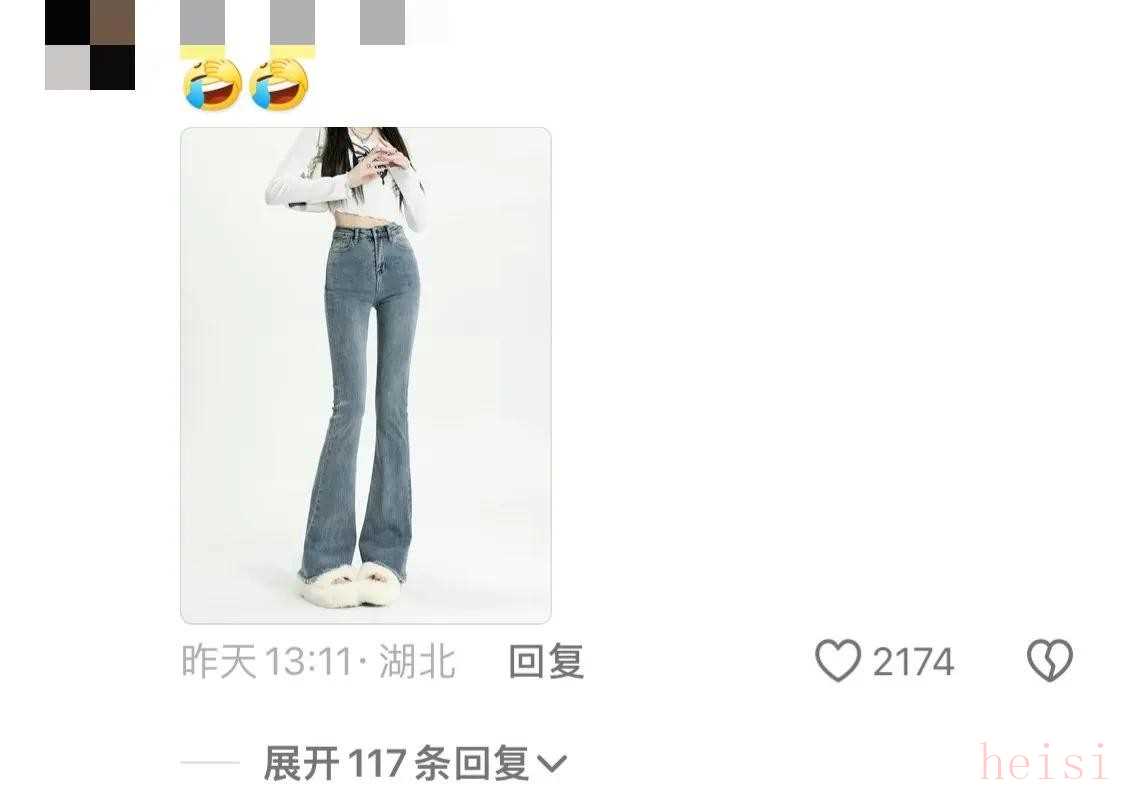Dislike this comment with broken heart

coord(1050,662)
